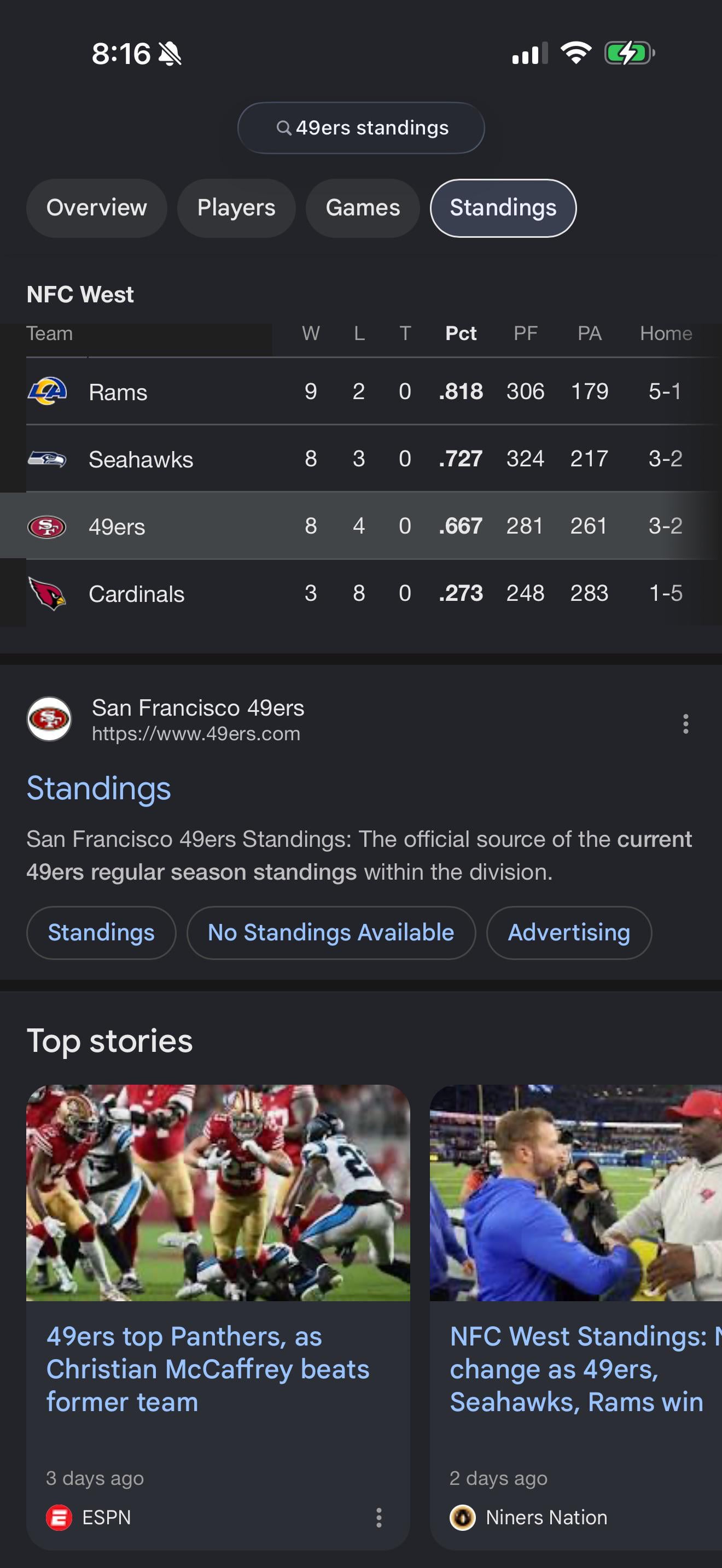Tap the Advertising sitelink chip
The height and width of the screenshot is (1568, 722).
pos(569,933)
